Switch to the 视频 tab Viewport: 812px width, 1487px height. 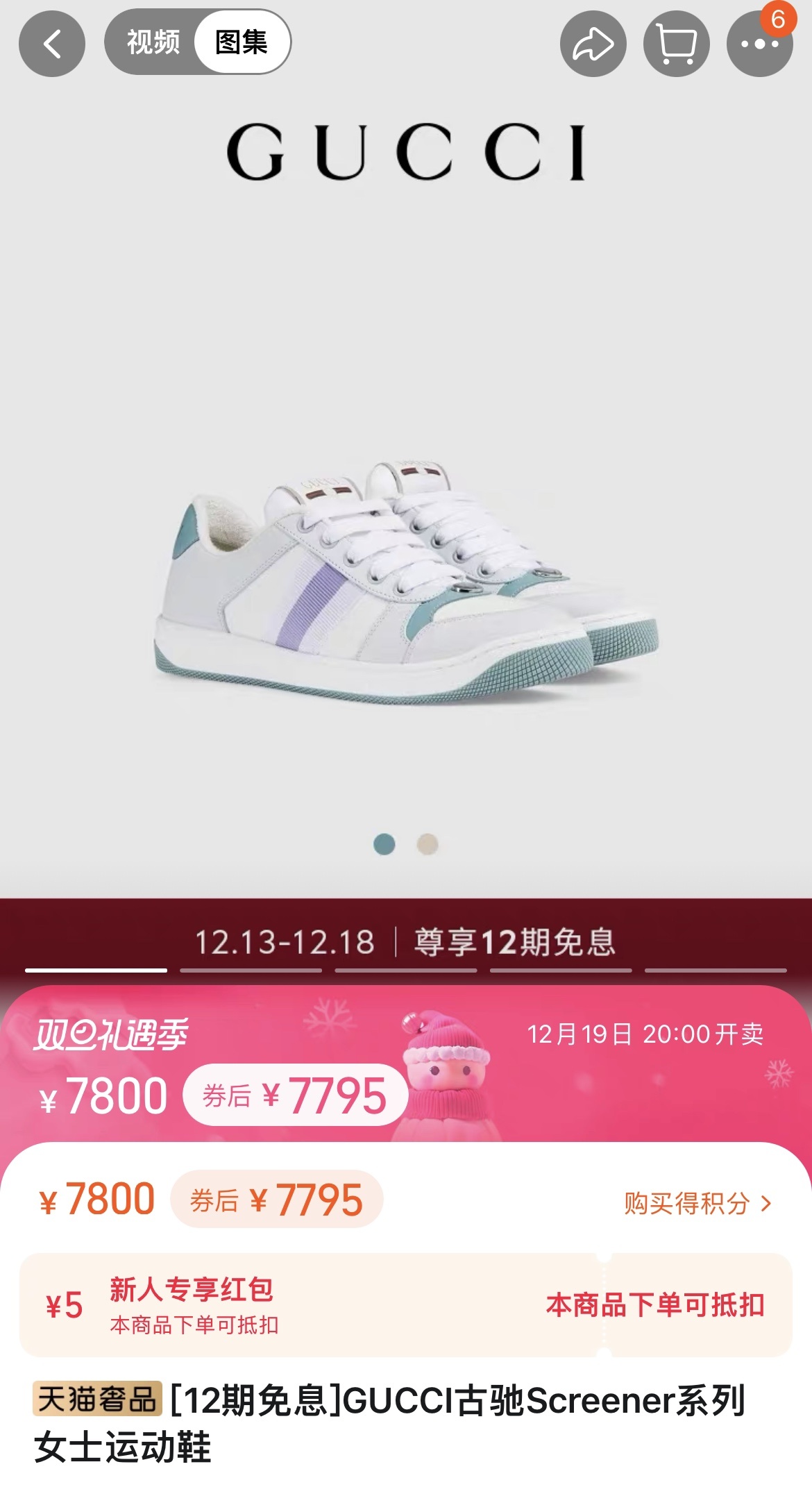coord(153,42)
